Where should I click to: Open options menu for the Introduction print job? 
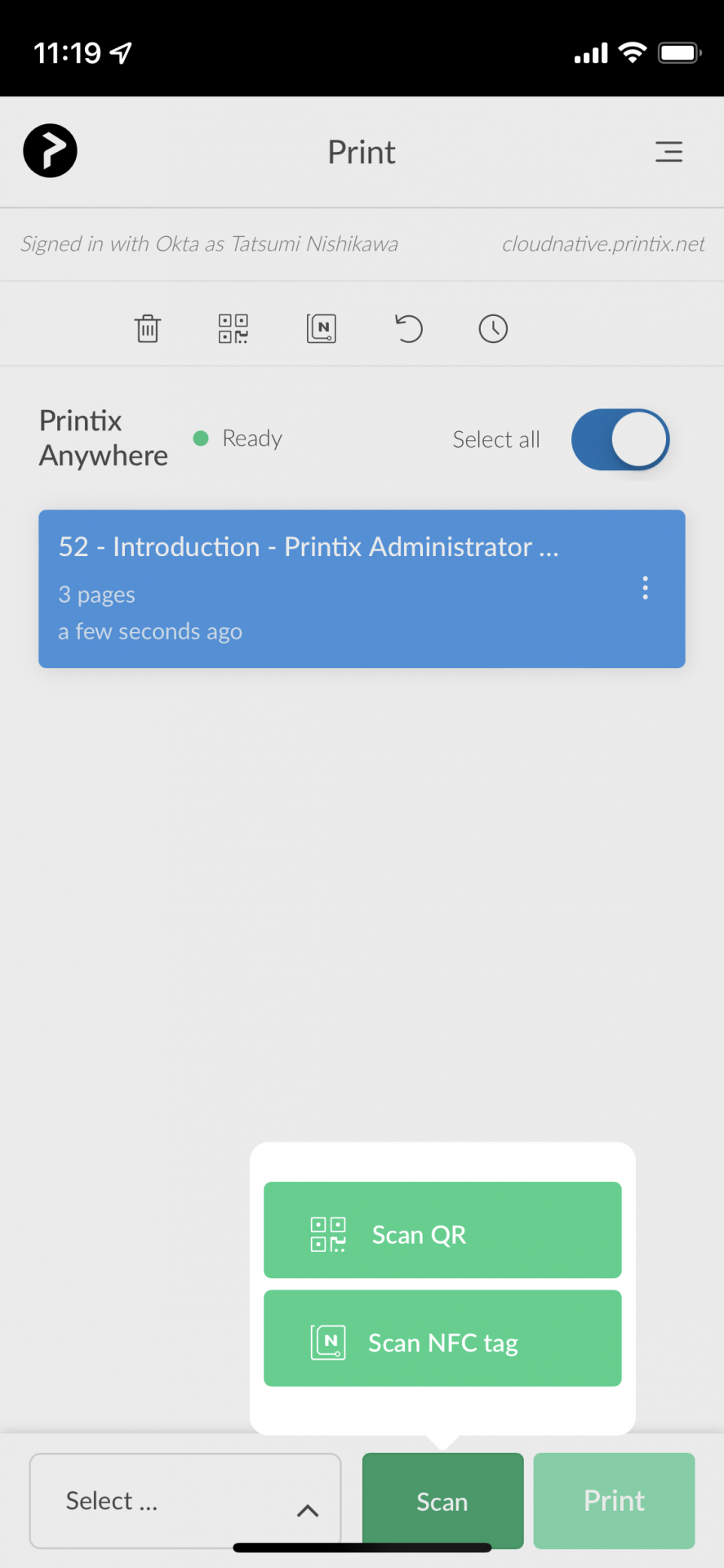coord(645,588)
